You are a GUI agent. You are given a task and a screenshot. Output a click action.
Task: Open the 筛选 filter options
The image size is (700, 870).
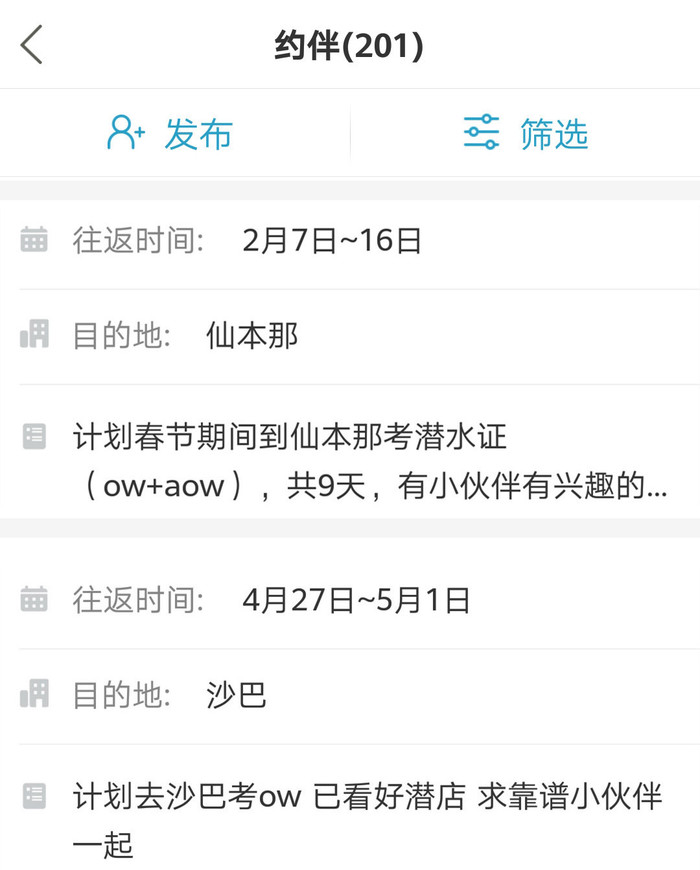pyautogui.click(x=526, y=133)
